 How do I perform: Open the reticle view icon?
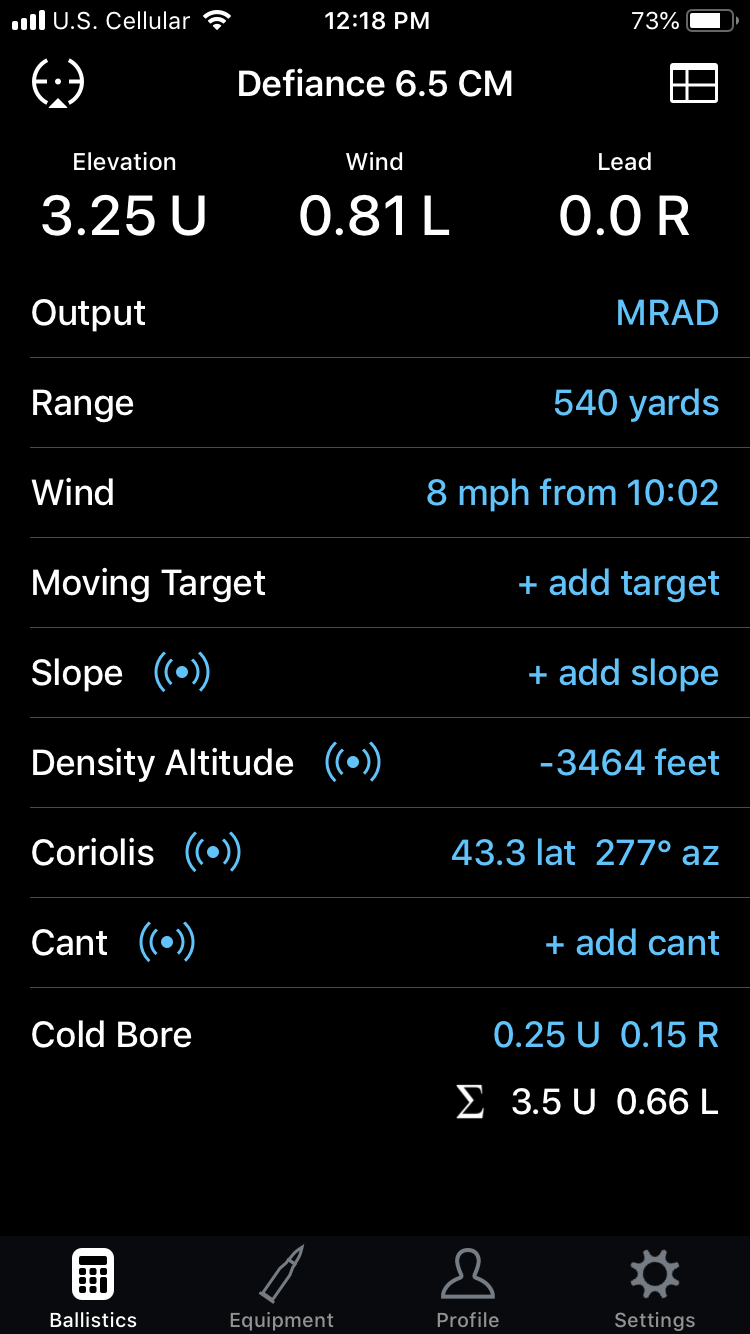(58, 83)
